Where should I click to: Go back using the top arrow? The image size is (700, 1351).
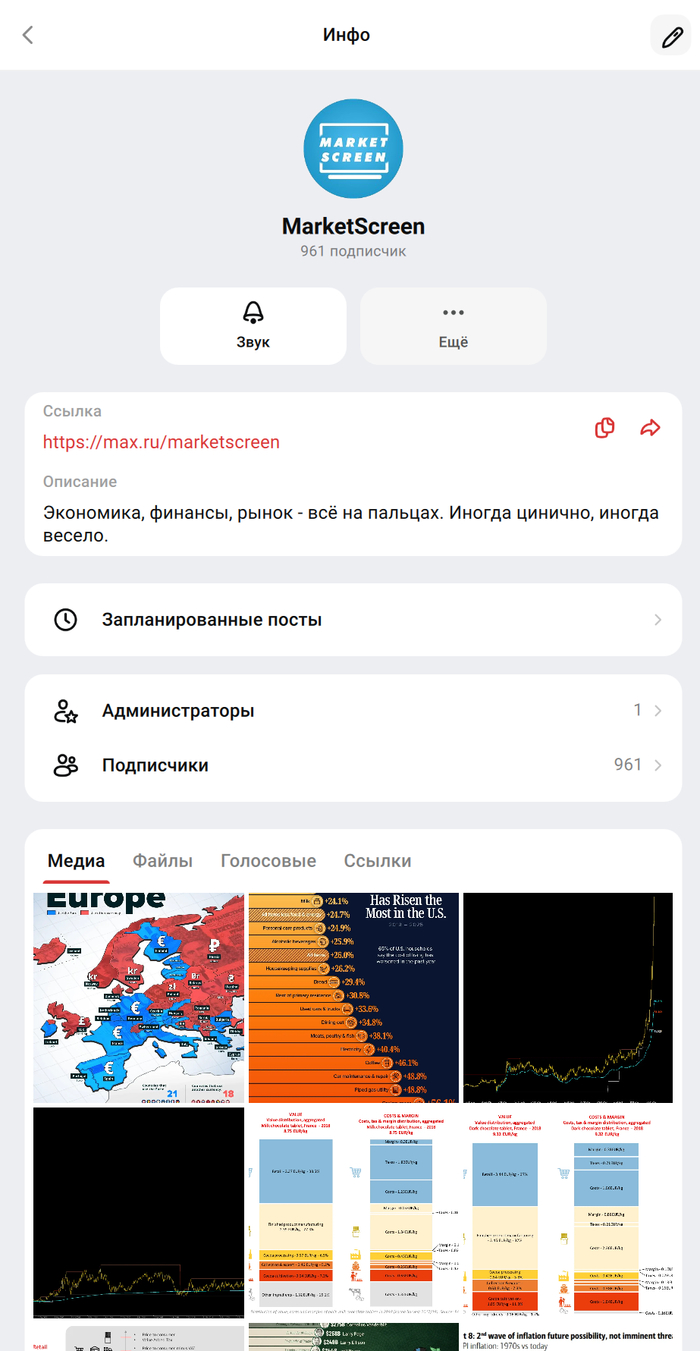coord(28,35)
